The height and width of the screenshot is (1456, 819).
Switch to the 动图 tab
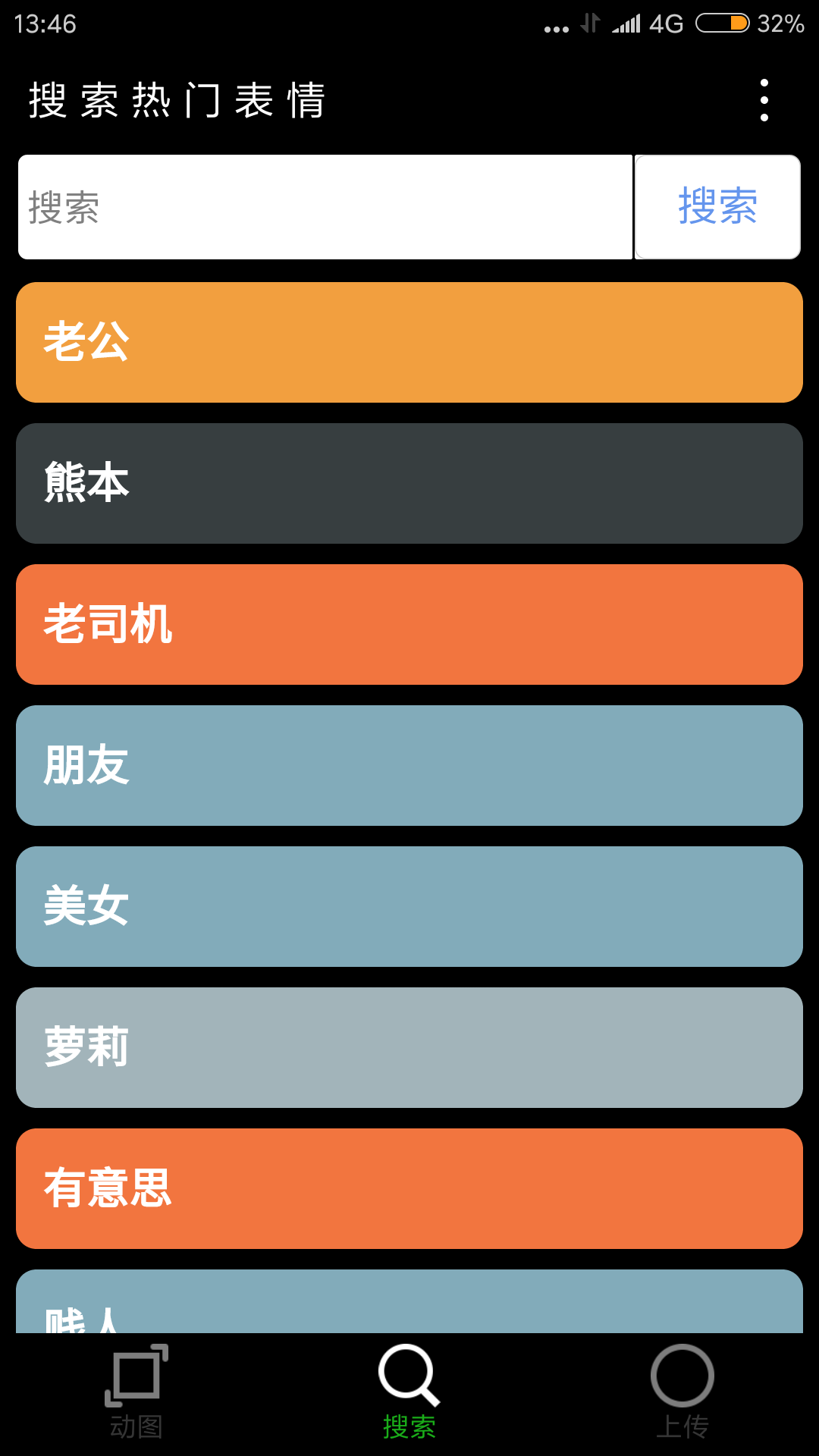[136, 1392]
